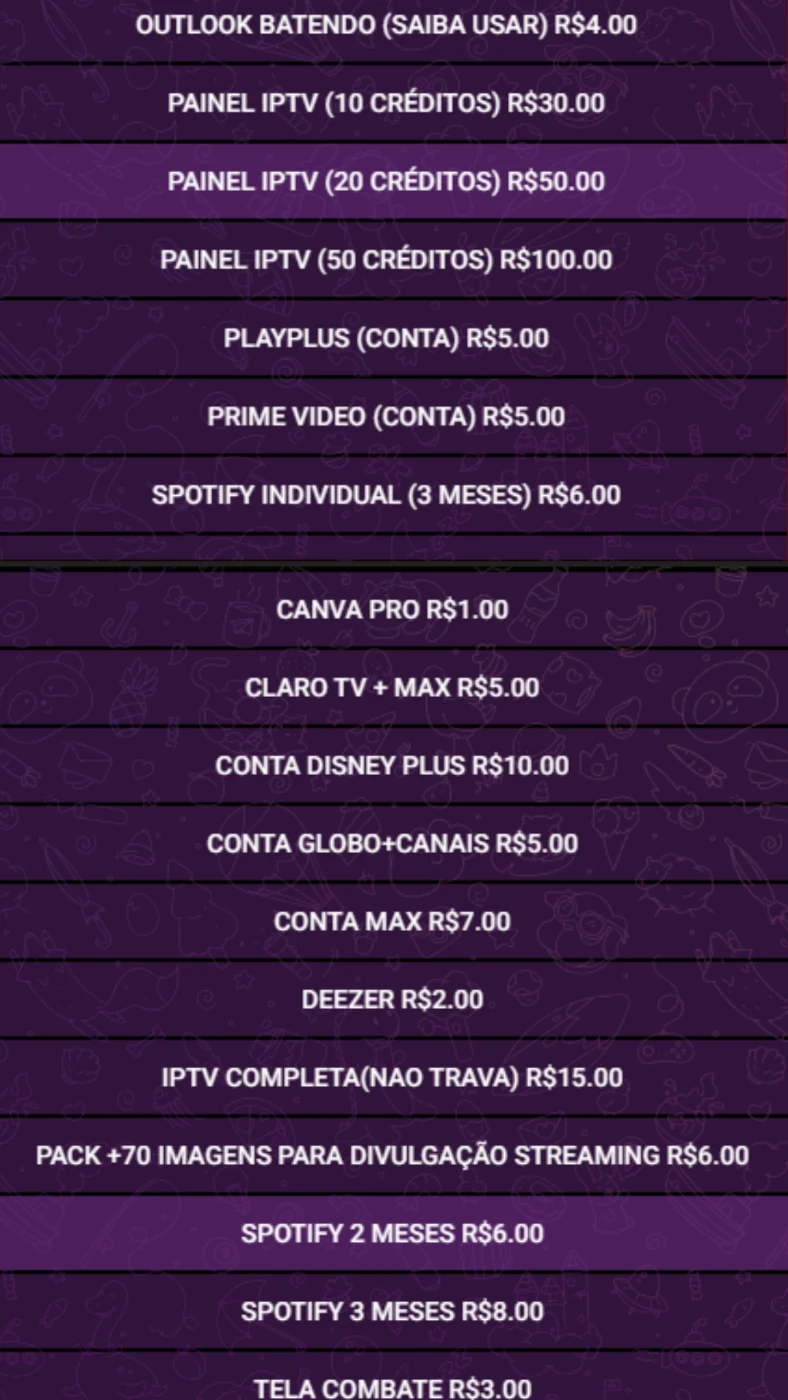The image size is (788, 1400).
Task: Select OUTLOOK BATENDO (SAIBA USAR) R$4.00
Action: [386, 25]
